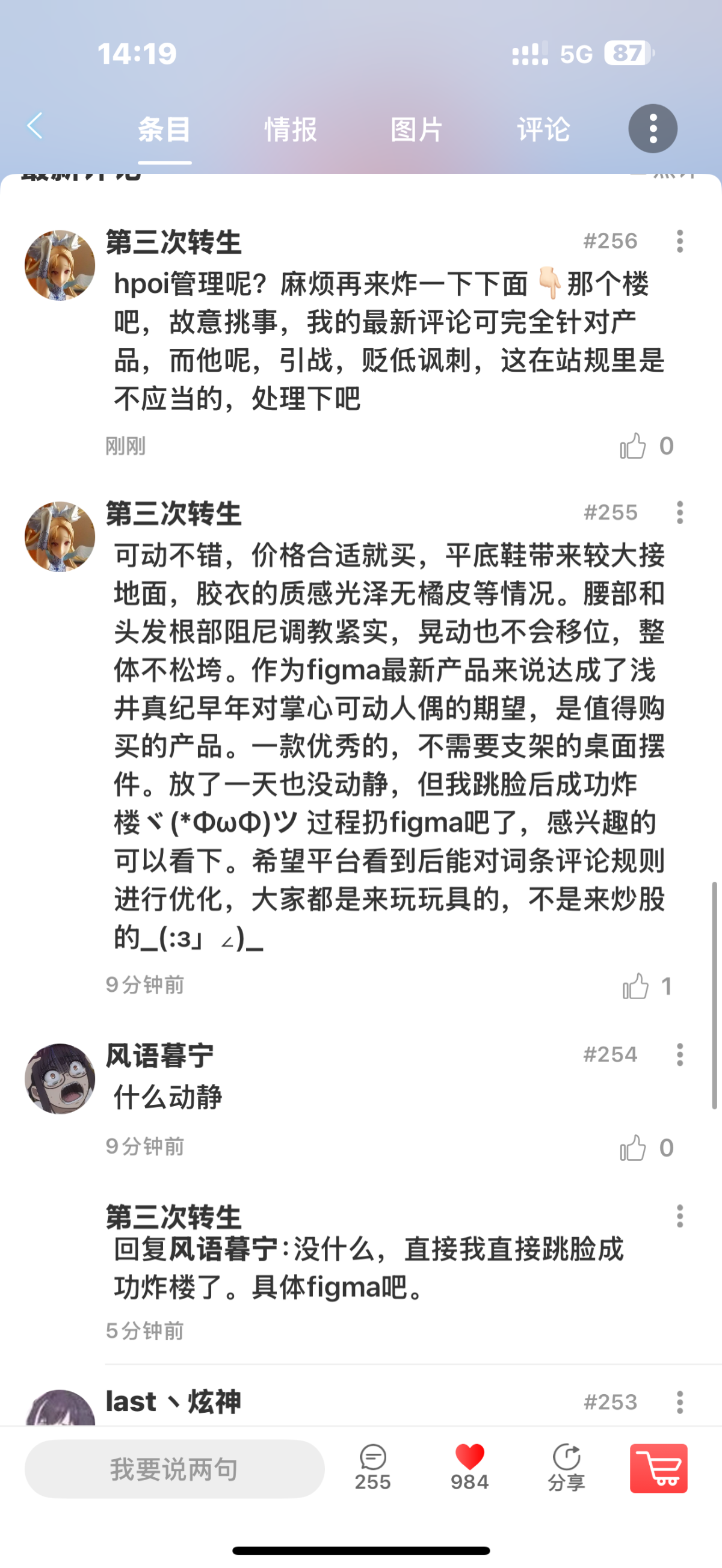Switch to the 评论 tab
722x1568 pixels.
click(x=544, y=129)
